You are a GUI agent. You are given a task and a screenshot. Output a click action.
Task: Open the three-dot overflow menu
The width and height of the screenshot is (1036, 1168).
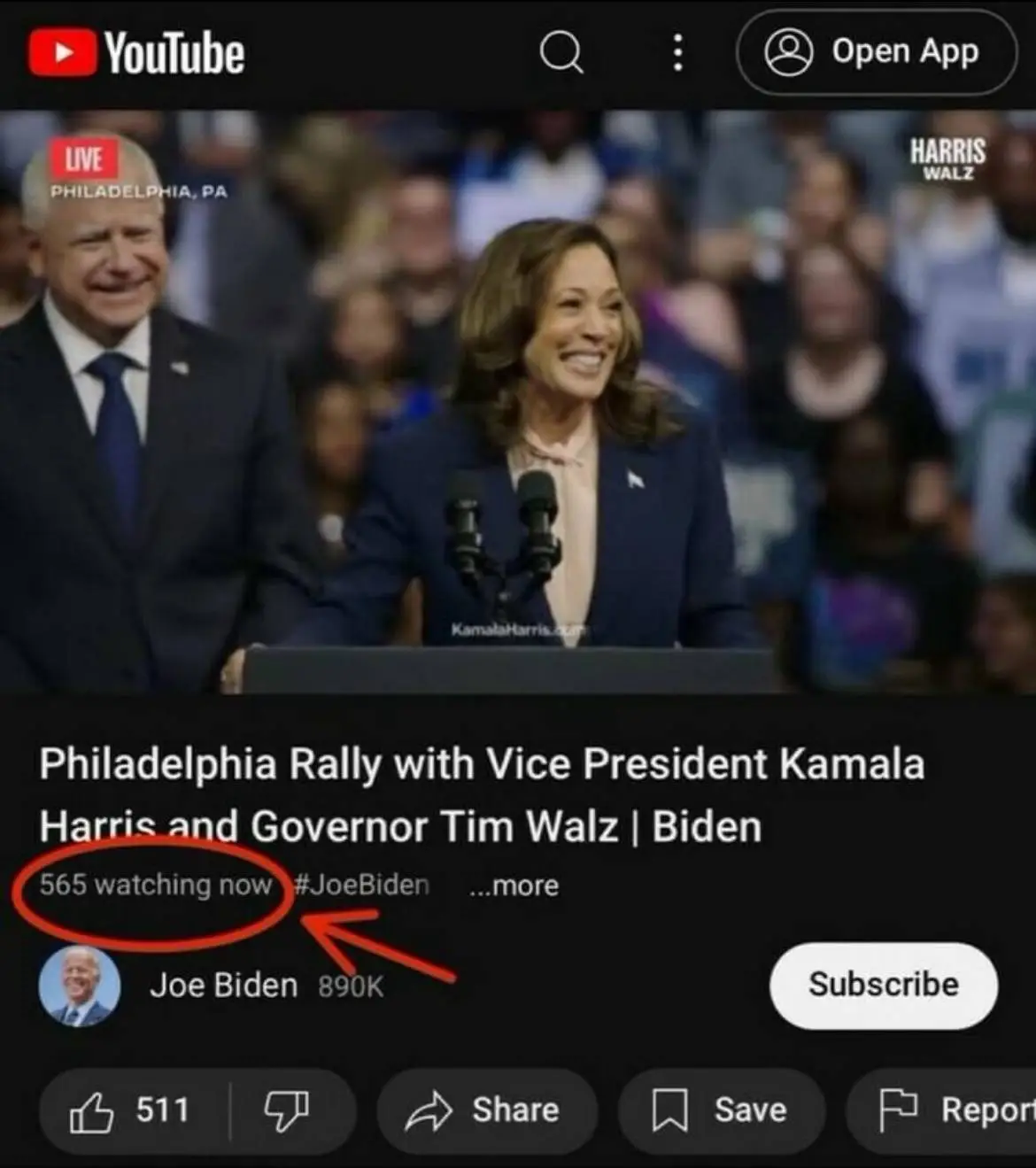point(677,52)
